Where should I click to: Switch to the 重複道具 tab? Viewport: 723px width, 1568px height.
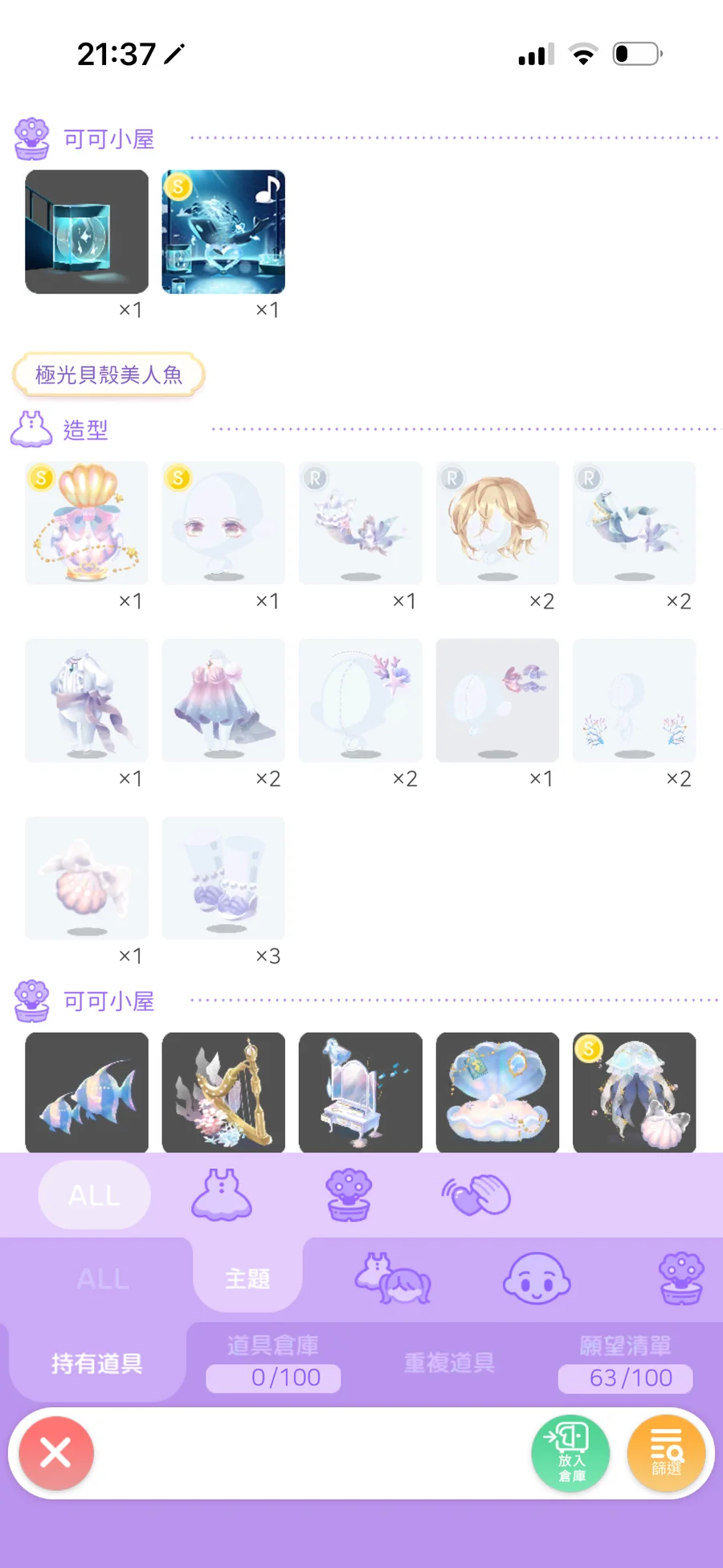[x=449, y=1362]
